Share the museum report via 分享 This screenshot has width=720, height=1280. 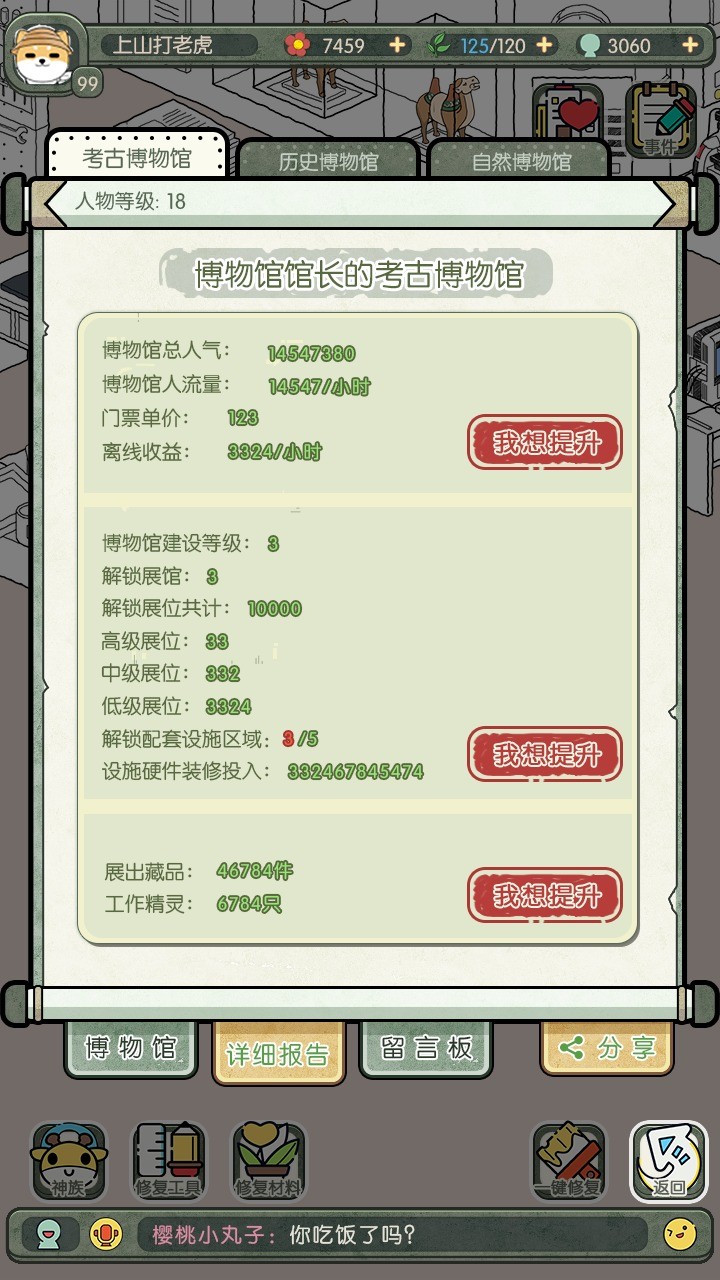(607, 1048)
